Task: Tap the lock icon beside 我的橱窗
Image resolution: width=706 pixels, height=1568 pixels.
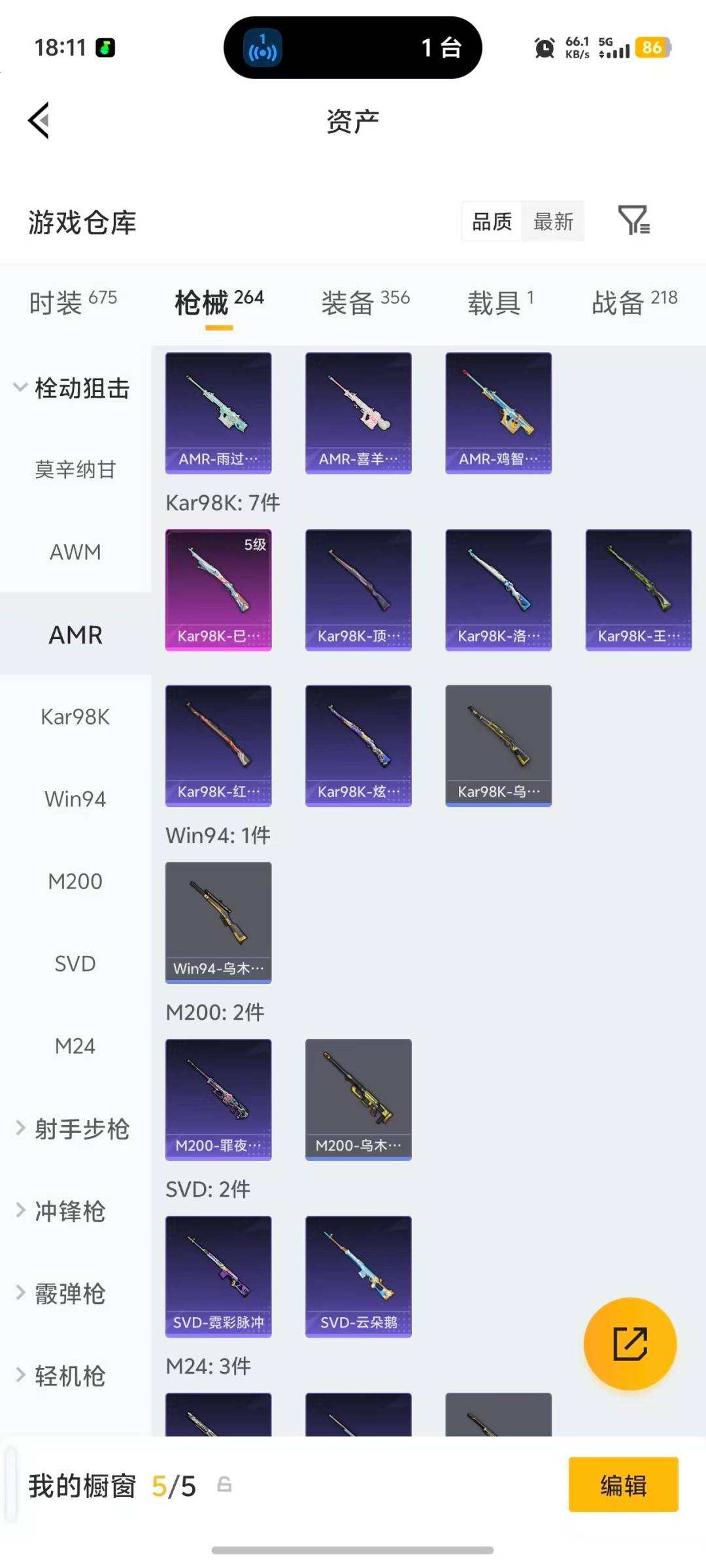Action: click(x=224, y=1484)
